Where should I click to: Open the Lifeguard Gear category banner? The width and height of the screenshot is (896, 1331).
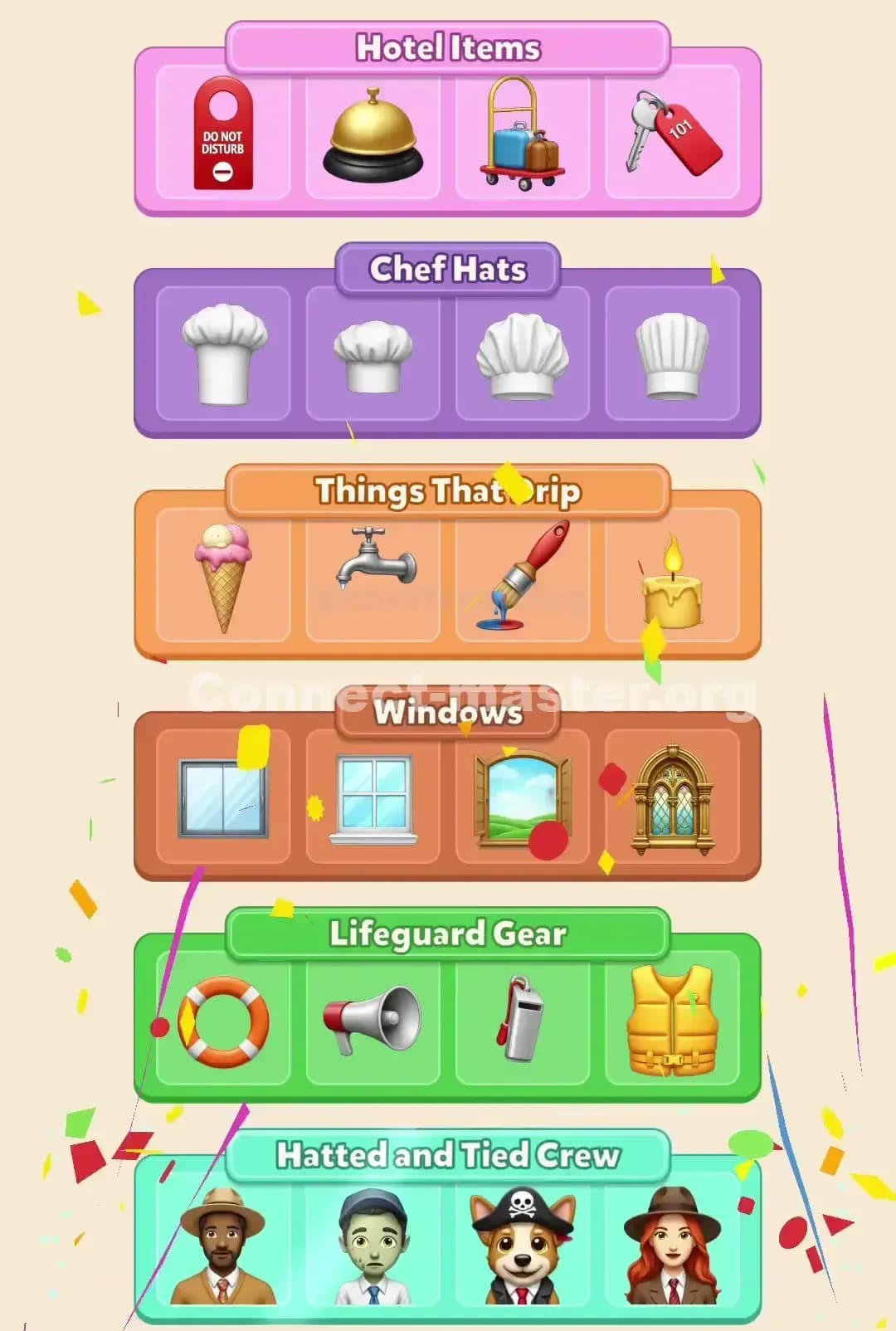pyautogui.click(x=447, y=934)
